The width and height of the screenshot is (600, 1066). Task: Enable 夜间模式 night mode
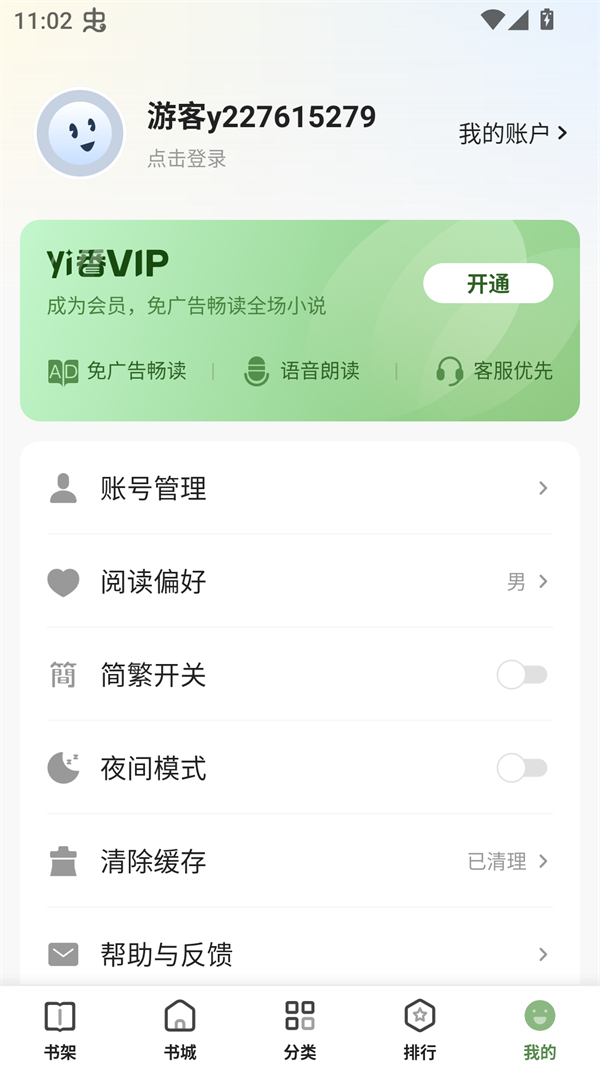[522, 768]
